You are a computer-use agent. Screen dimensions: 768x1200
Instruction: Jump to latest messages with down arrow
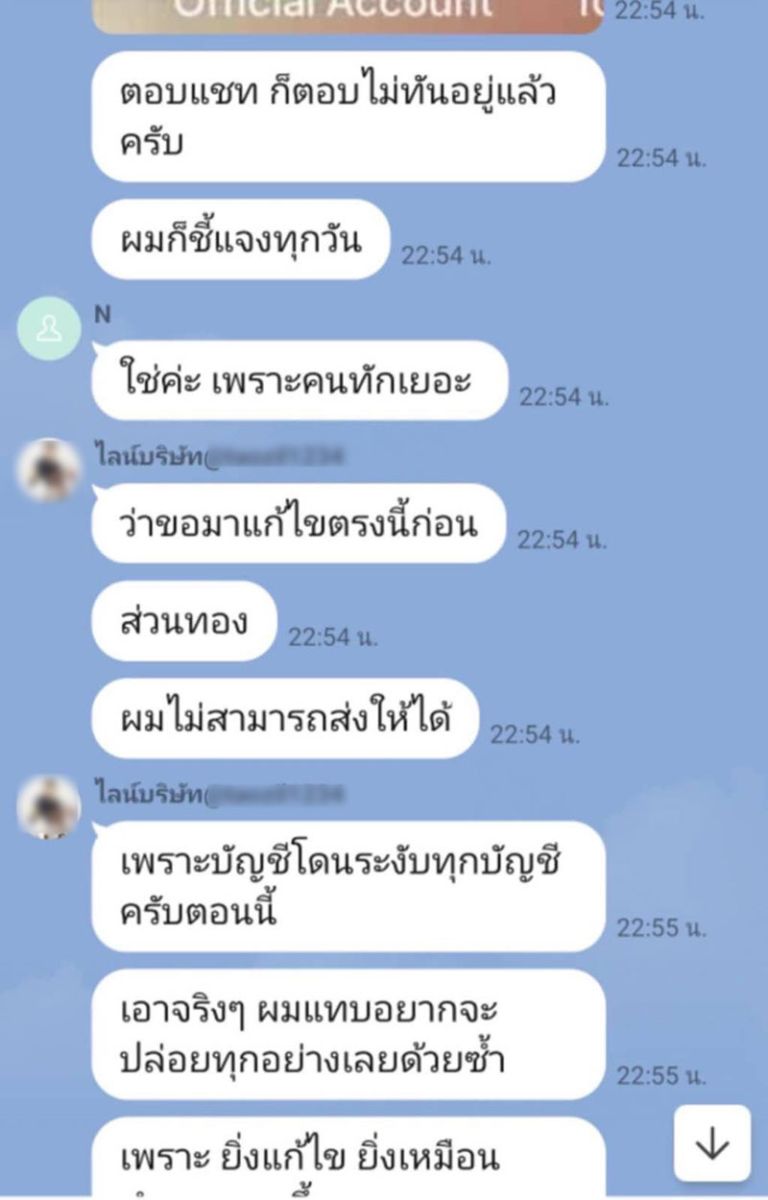click(x=711, y=1143)
